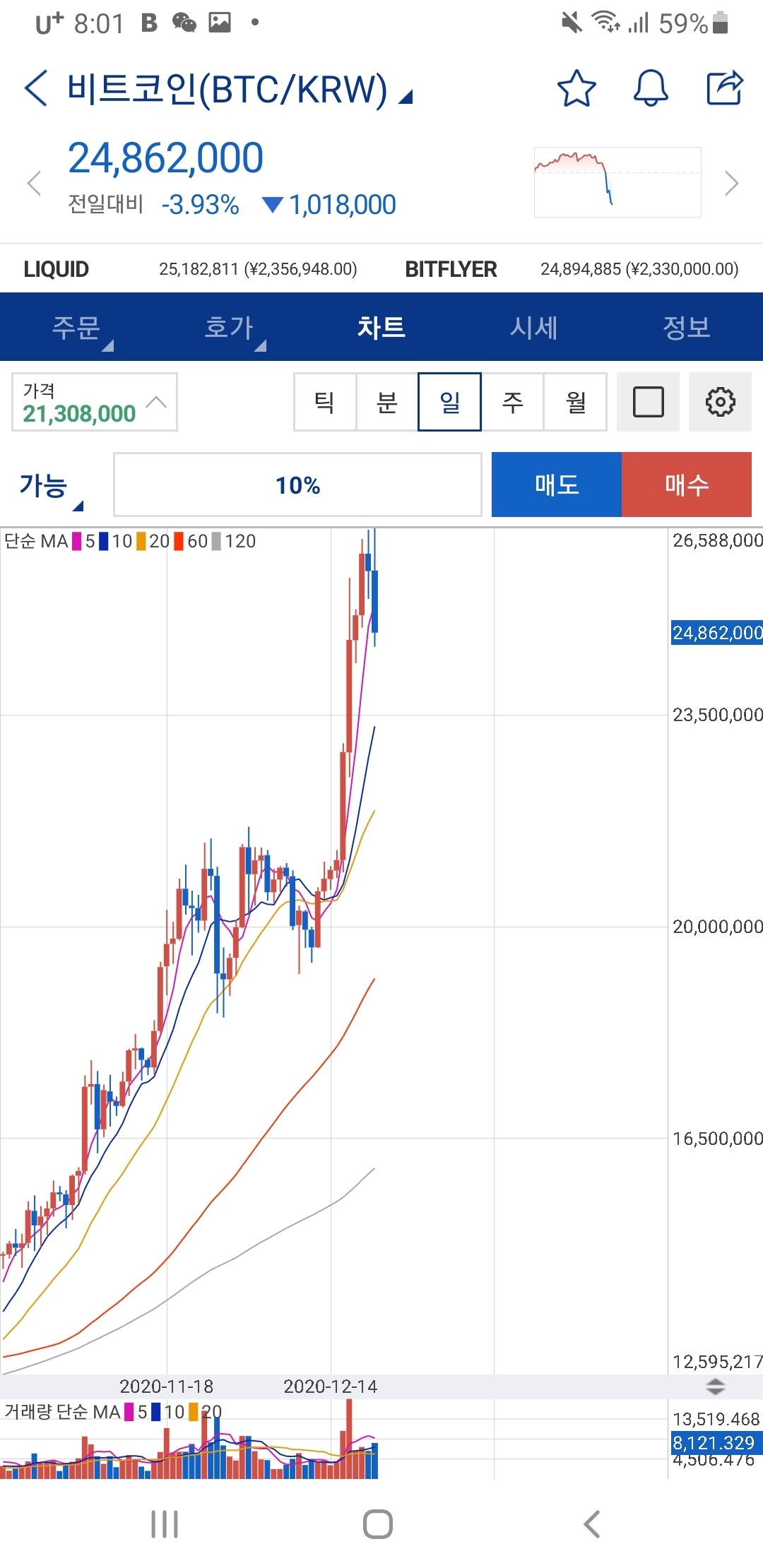
Task: Select the 분 chart interval
Action: [x=387, y=402]
